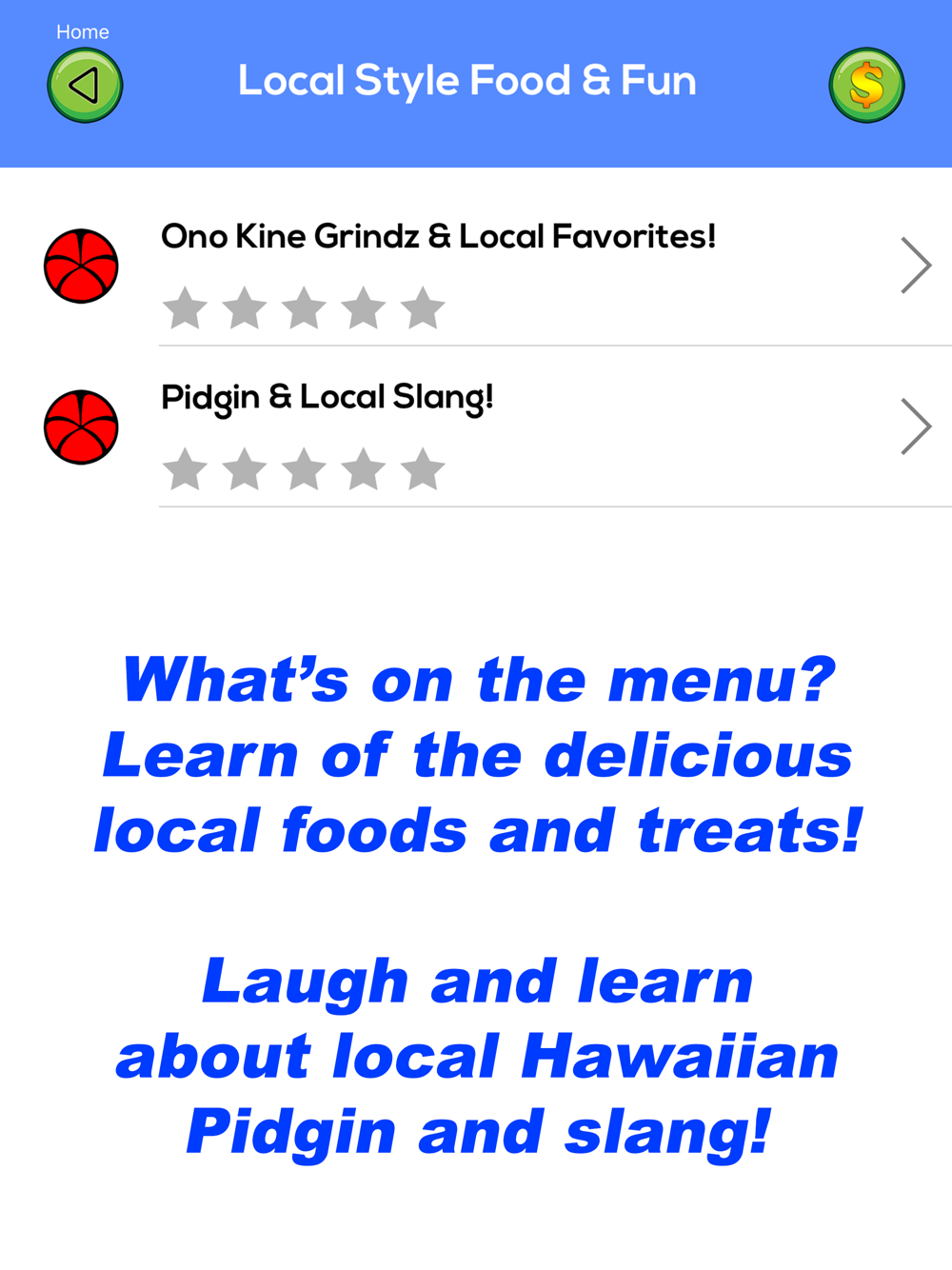The height and width of the screenshot is (1270, 952).
Task: Go back to Home with the green arrow
Action: coord(85,86)
